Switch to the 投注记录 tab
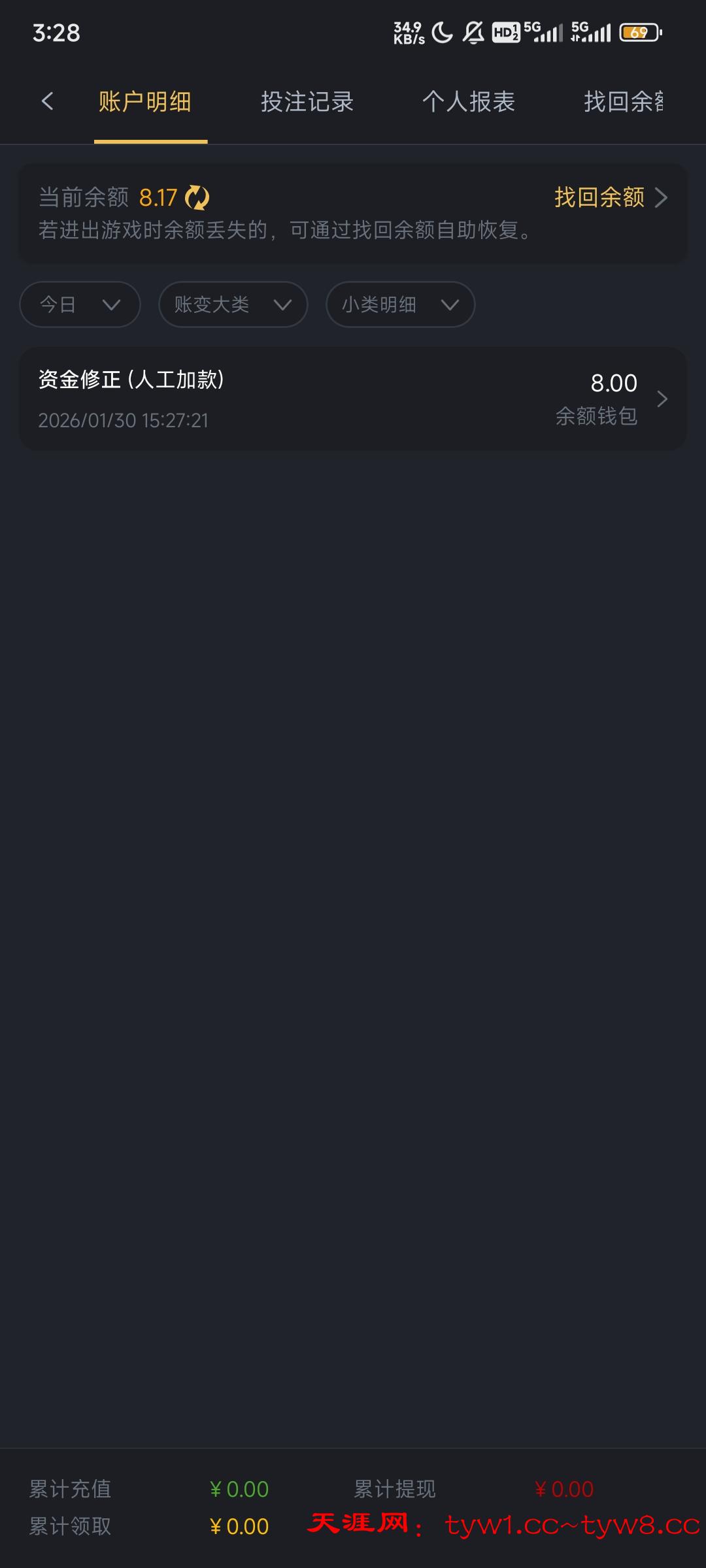The image size is (706, 1568). 307,102
